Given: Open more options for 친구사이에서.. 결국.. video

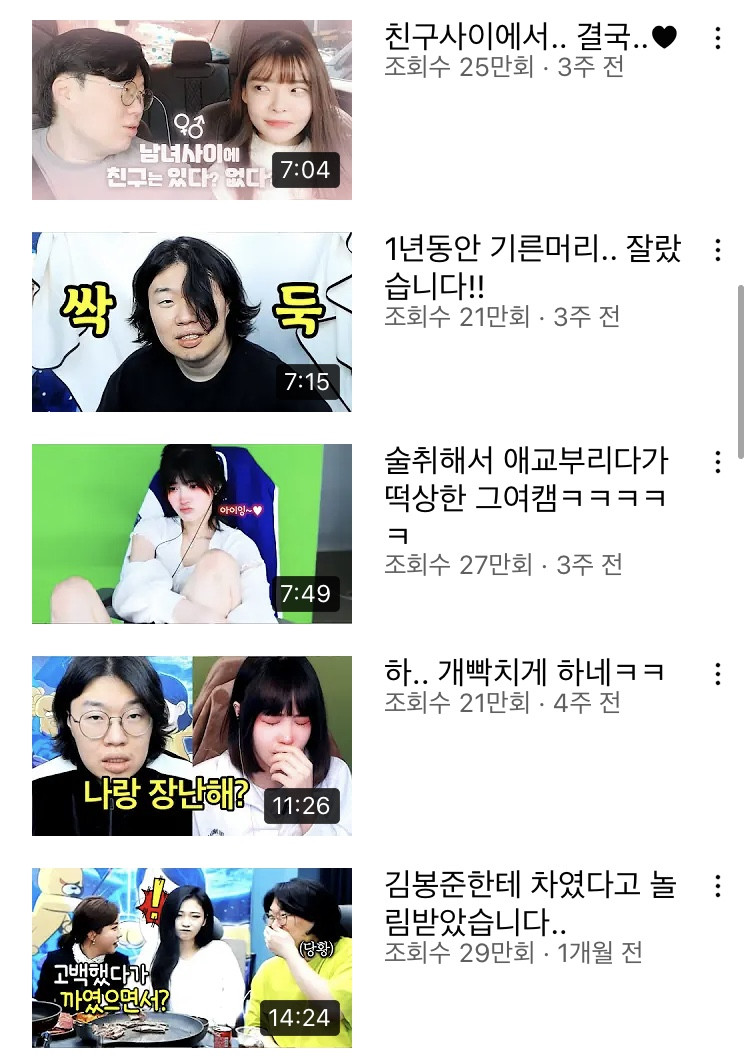Looking at the screenshot, I should pos(718,39).
